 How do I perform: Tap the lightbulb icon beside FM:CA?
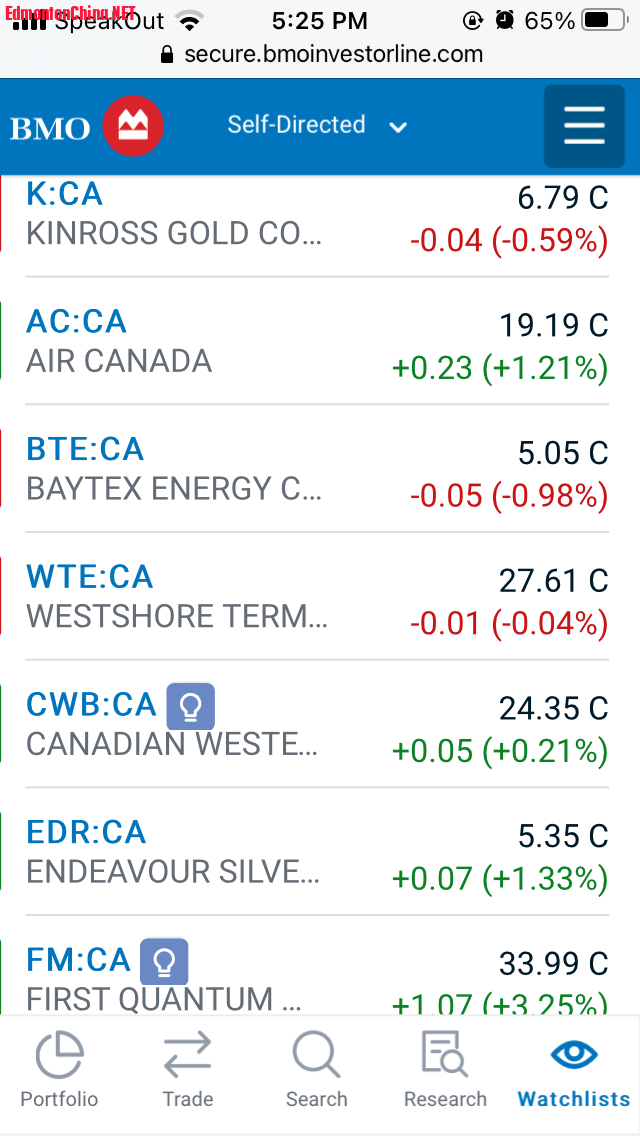coord(164,962)
